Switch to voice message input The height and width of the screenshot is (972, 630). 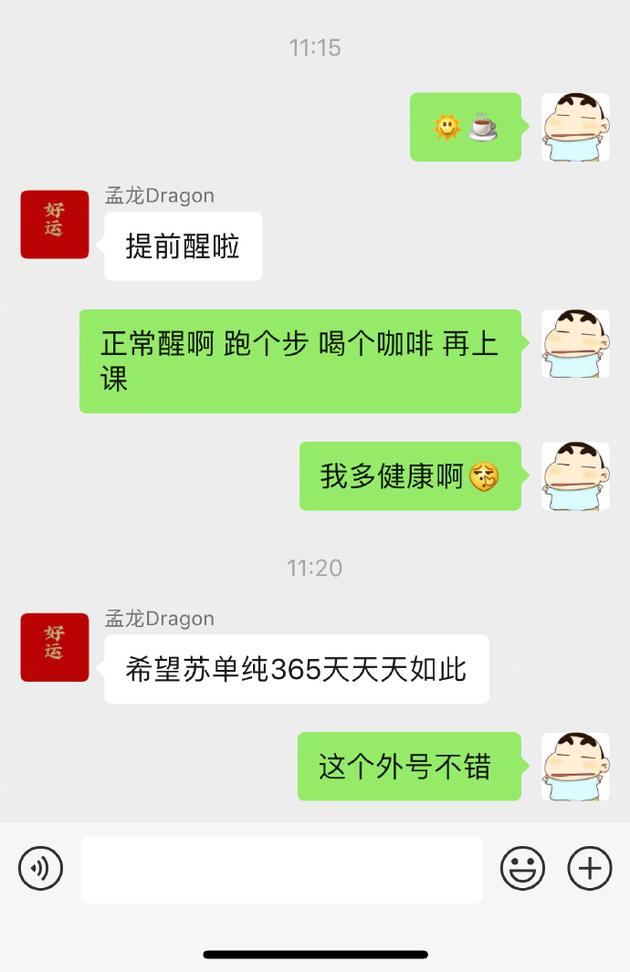click(x=40, y=868)
